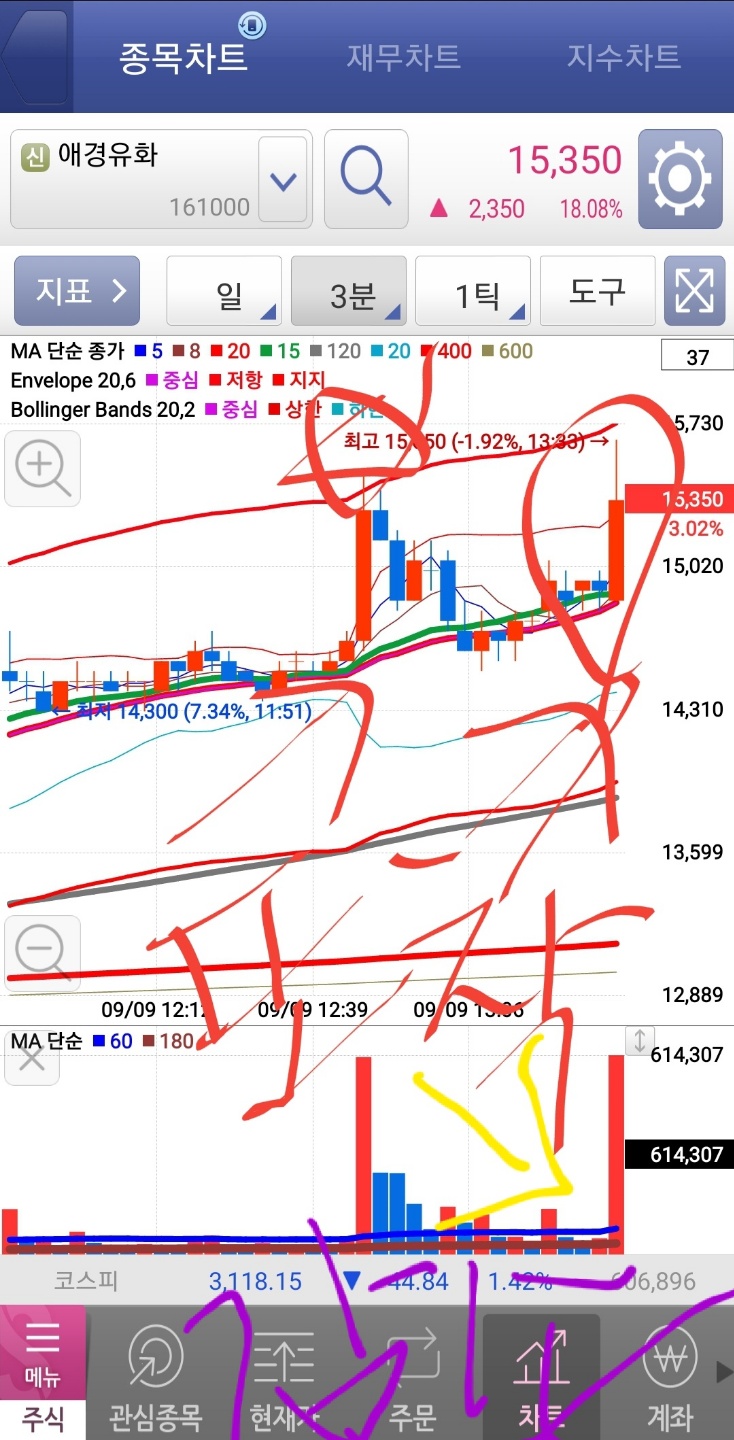This screenshot has width=734, height=1440.
Task: Switch to the 지수차트 tab
Action: [x=623, y=57]
